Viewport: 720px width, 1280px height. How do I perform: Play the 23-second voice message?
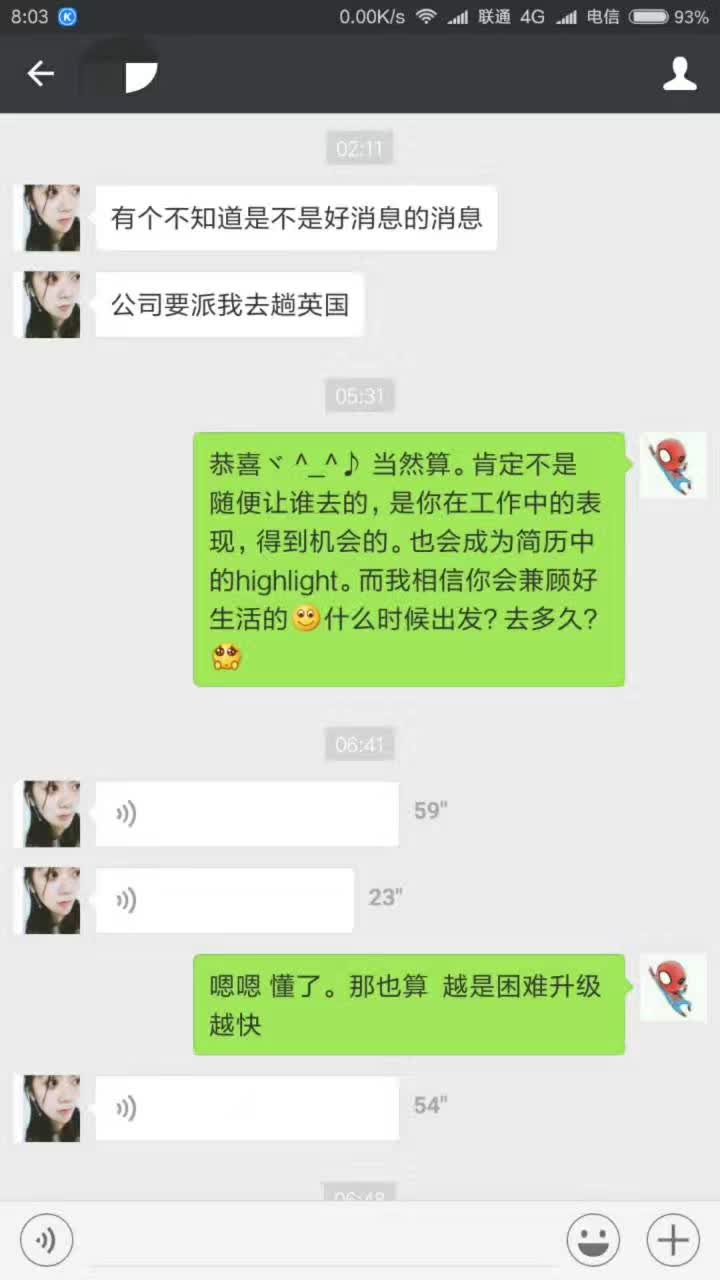point(224,900)
